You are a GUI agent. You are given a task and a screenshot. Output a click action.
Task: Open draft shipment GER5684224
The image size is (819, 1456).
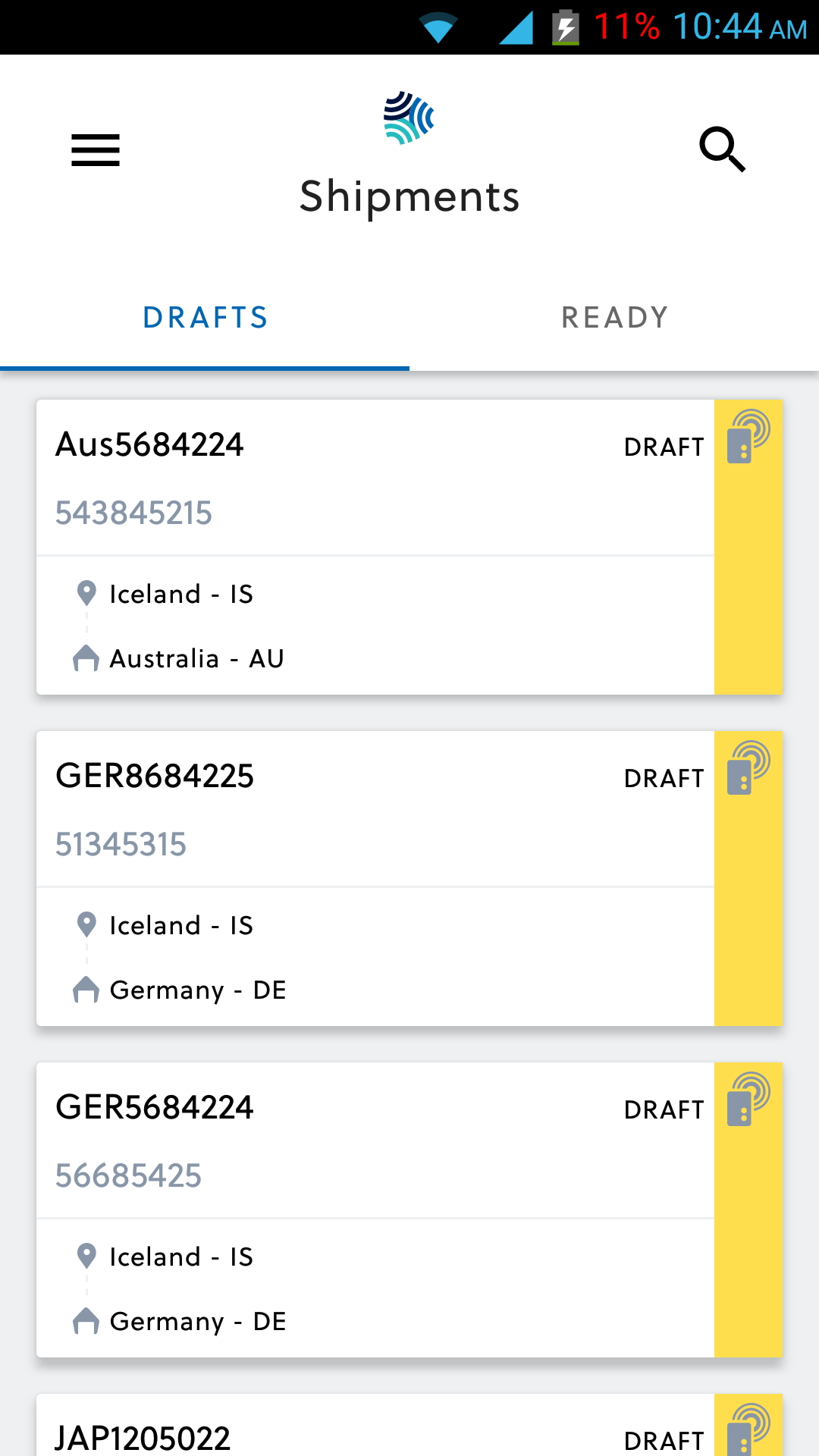375,1209
